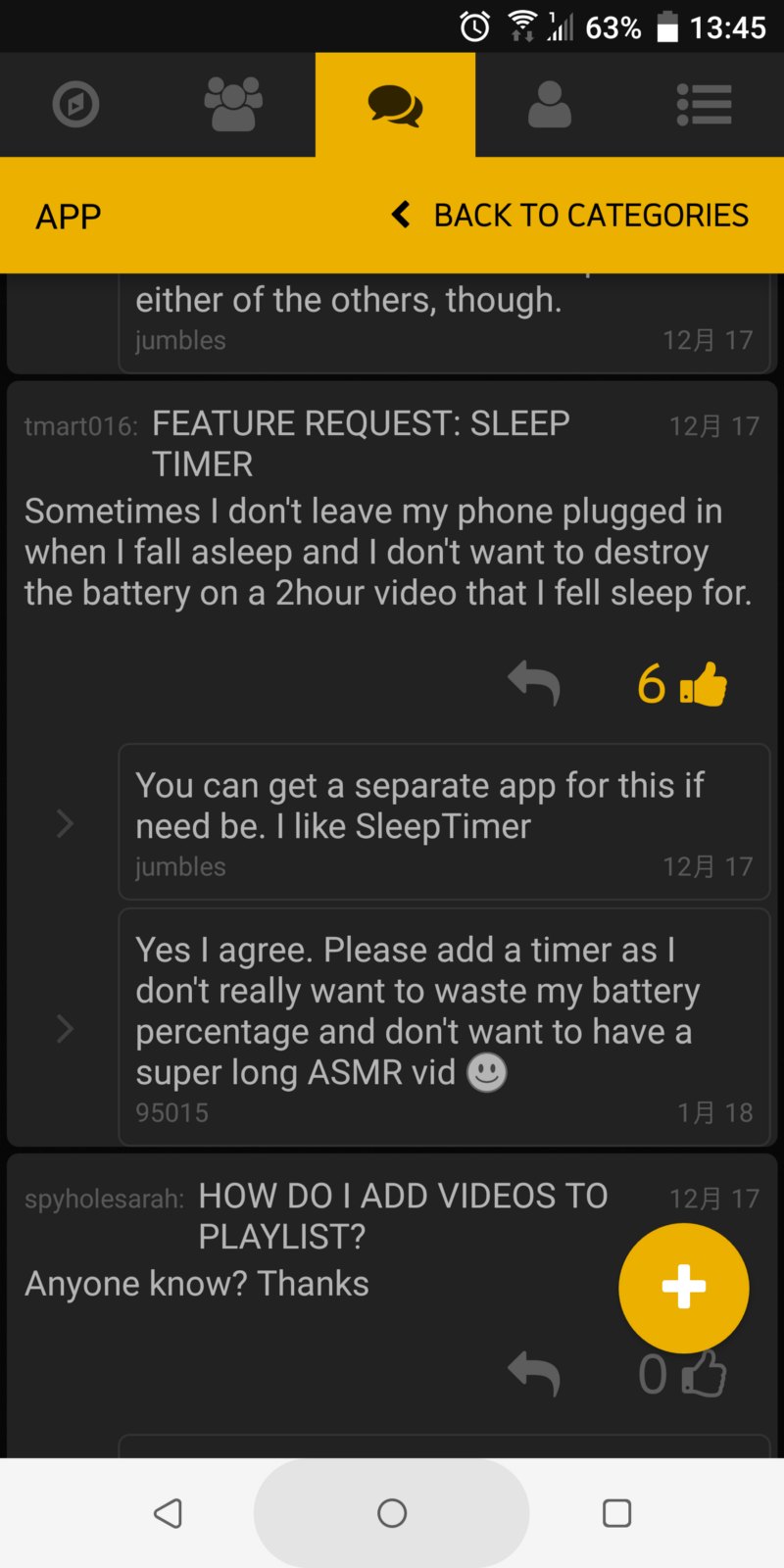Create a new post with plus button
This screenshot has height=1568, width=784.
pos(684,1288)
